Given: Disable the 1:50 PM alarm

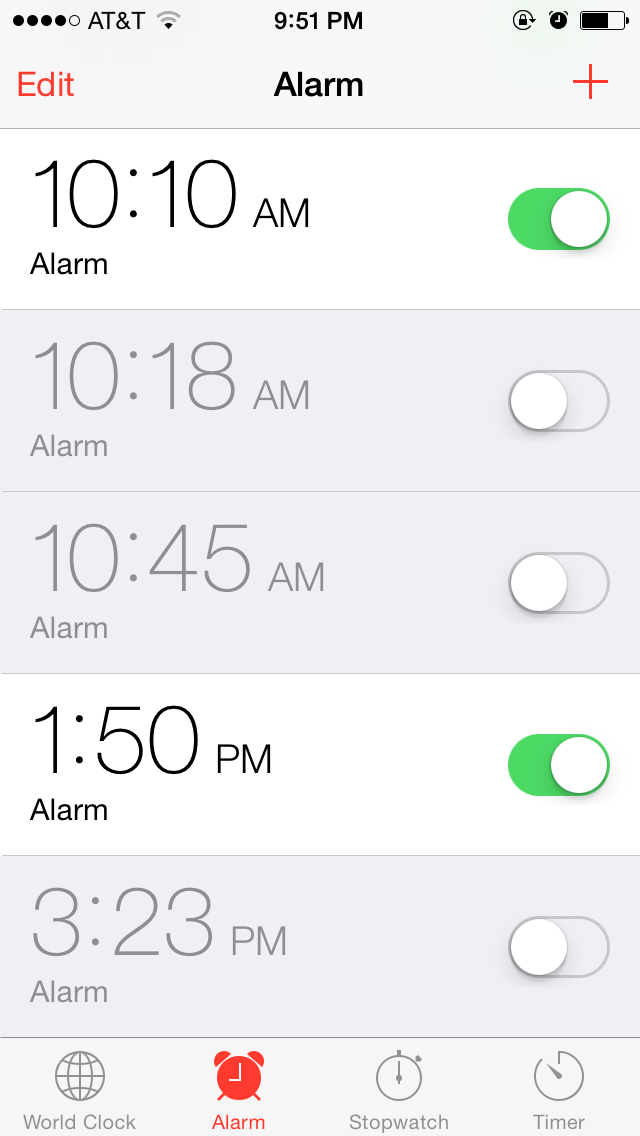Looking at the screenshot, I should point(558,765).
